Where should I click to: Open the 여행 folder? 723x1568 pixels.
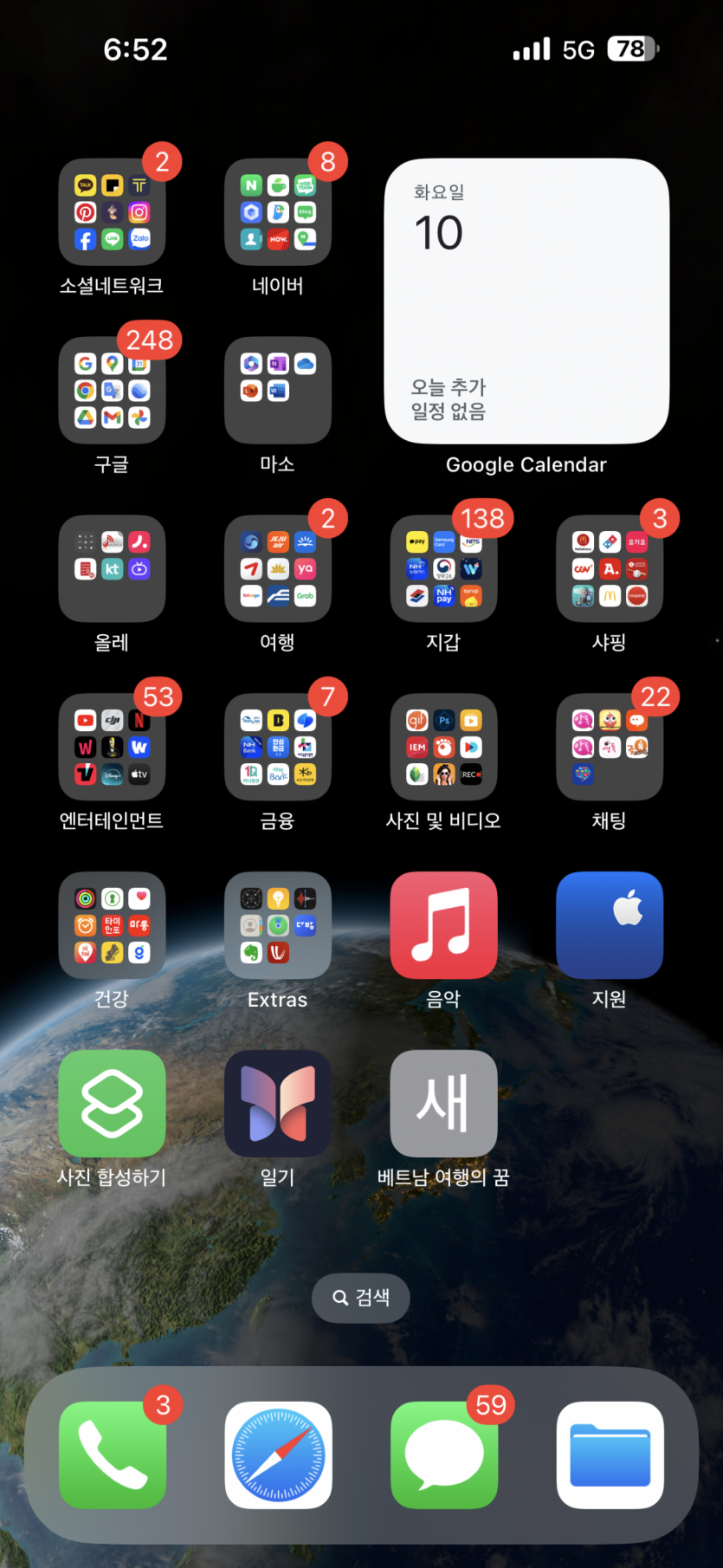pos(277,569)
